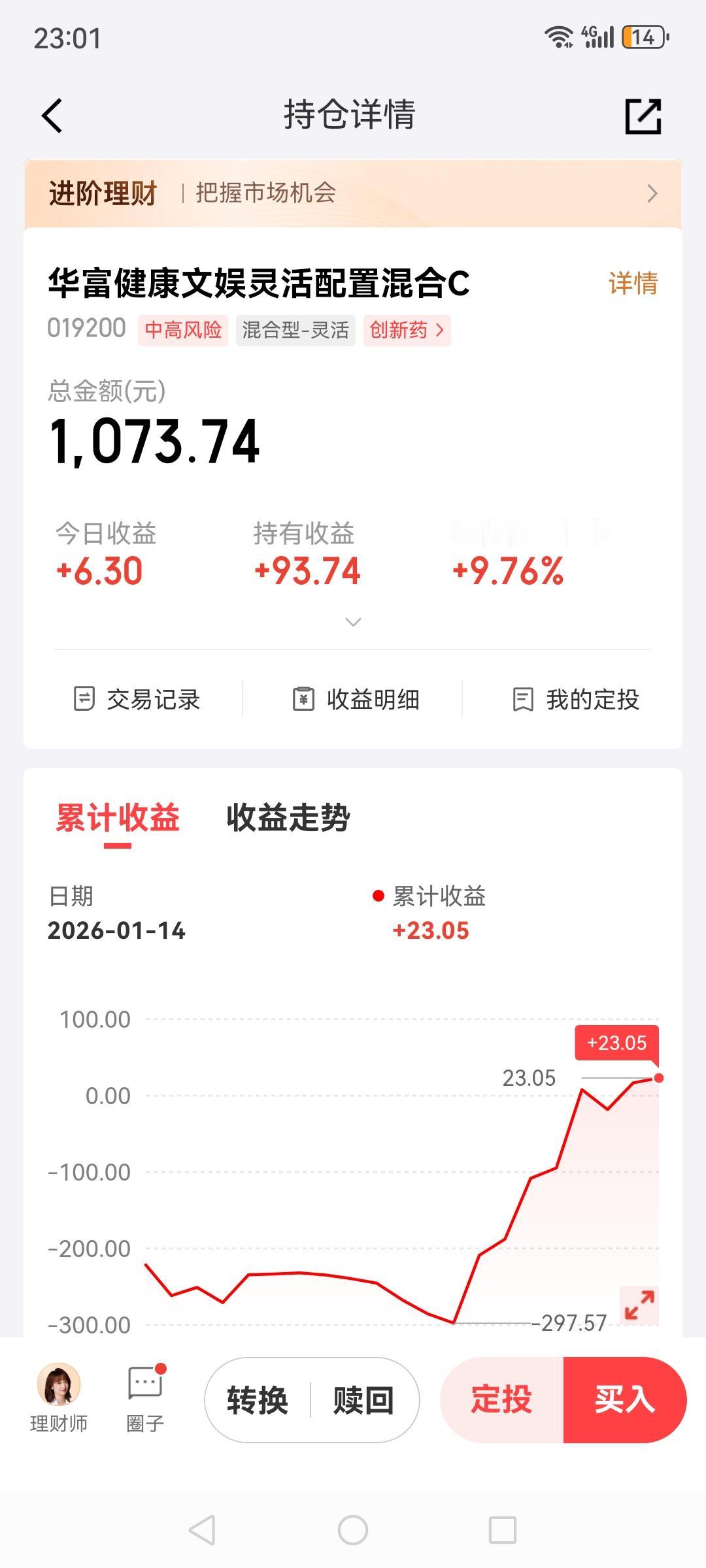Viewport: 706px width, 1568px height.
Task: Collapse the earnings section with the down arrow
Action: pos(353,622)
